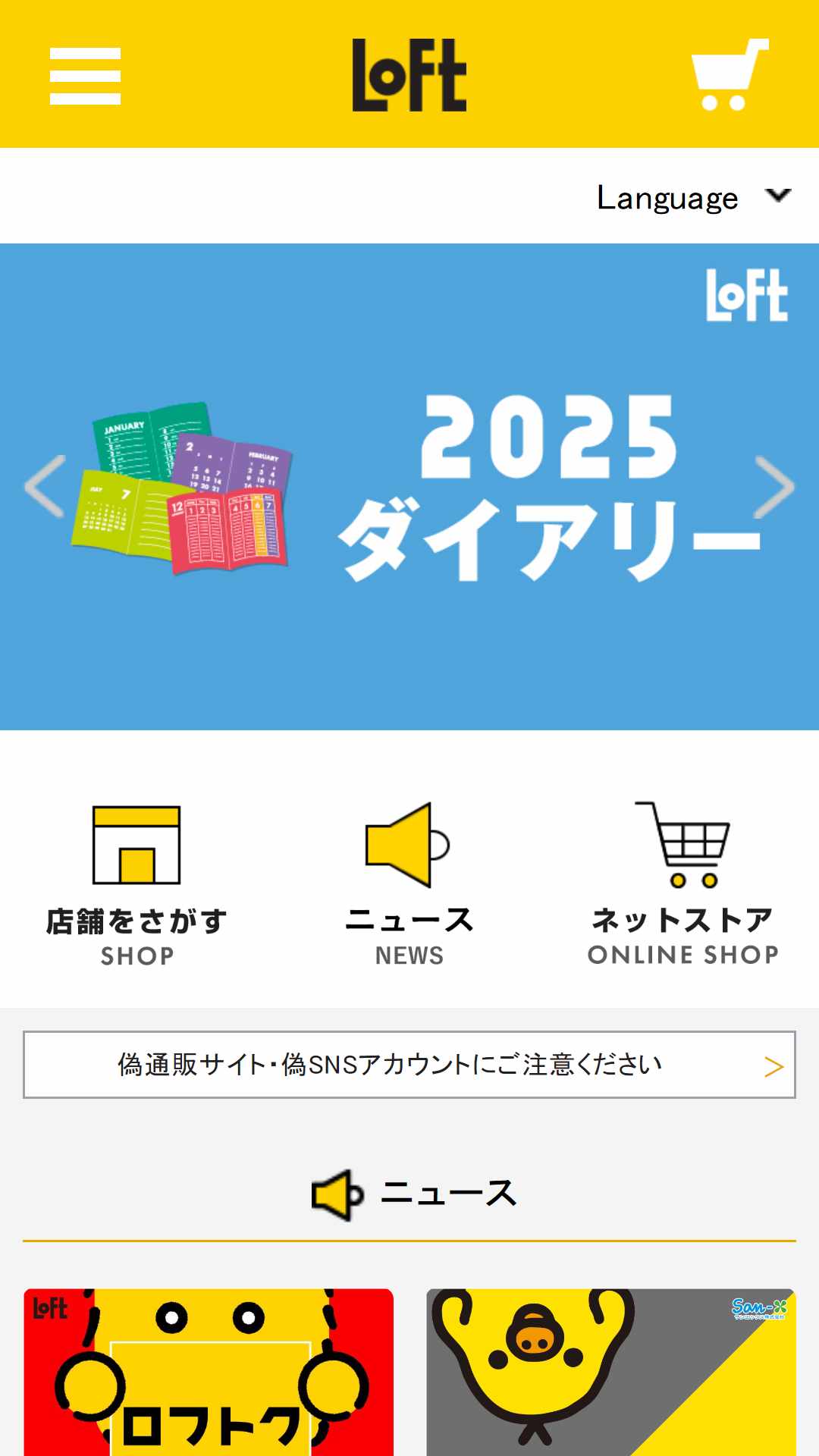The width and height of the screenshot is (819, 1456).
Task: Open the ニュース NEWS shortcut
Action: point(409,885)
